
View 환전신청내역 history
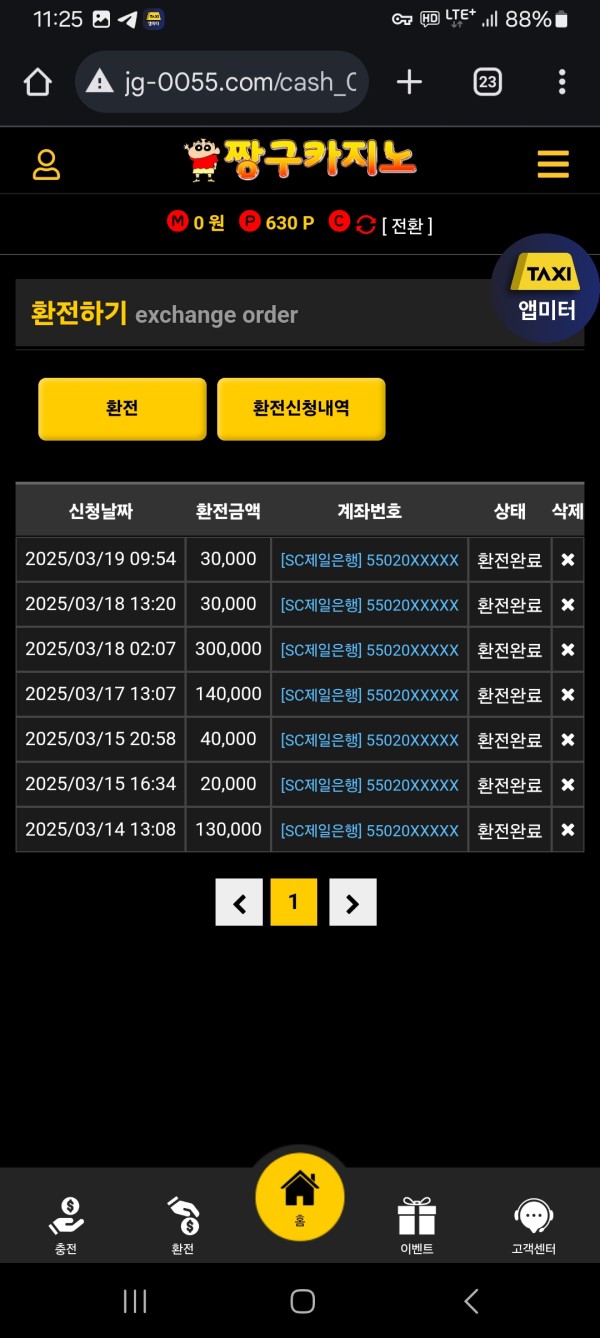(301, 409)
